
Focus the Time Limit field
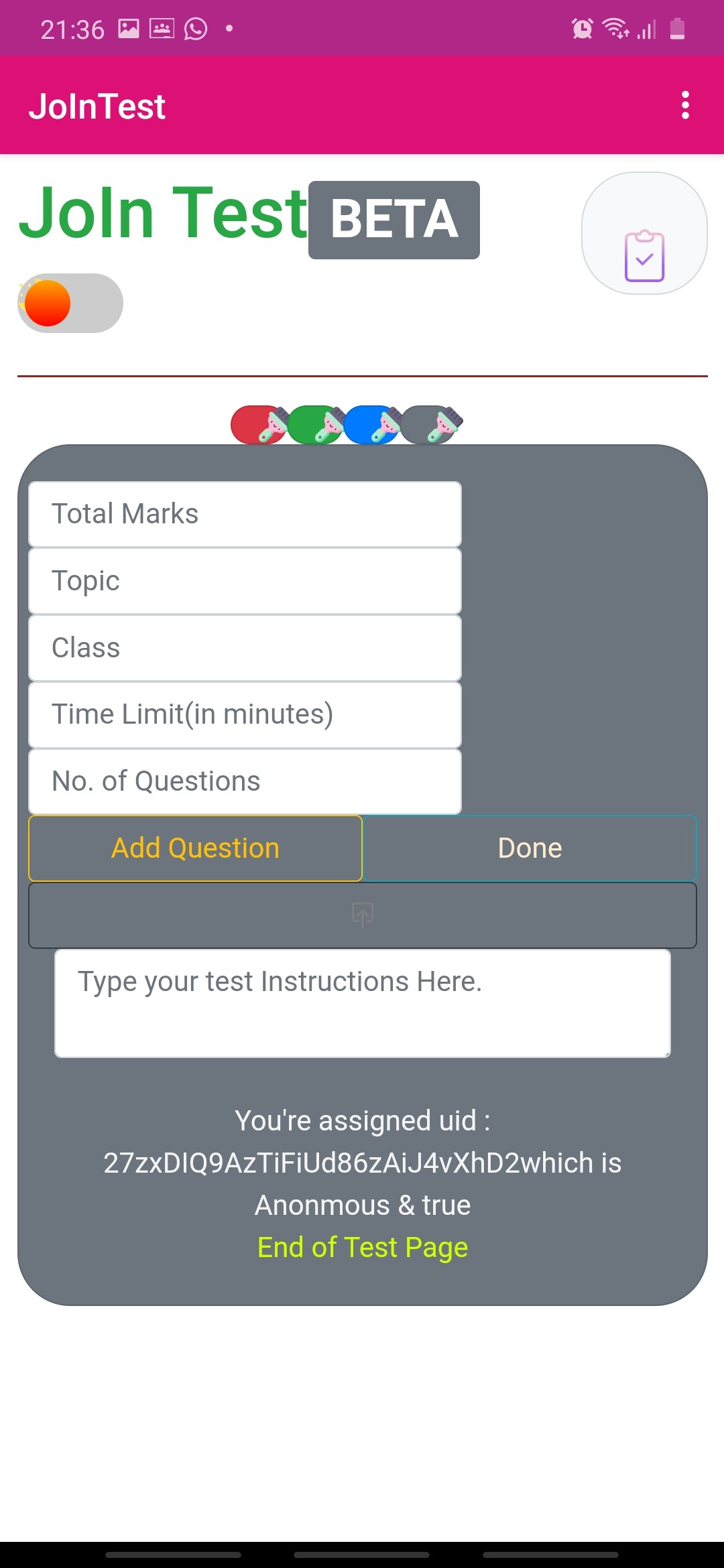point(245,714)
